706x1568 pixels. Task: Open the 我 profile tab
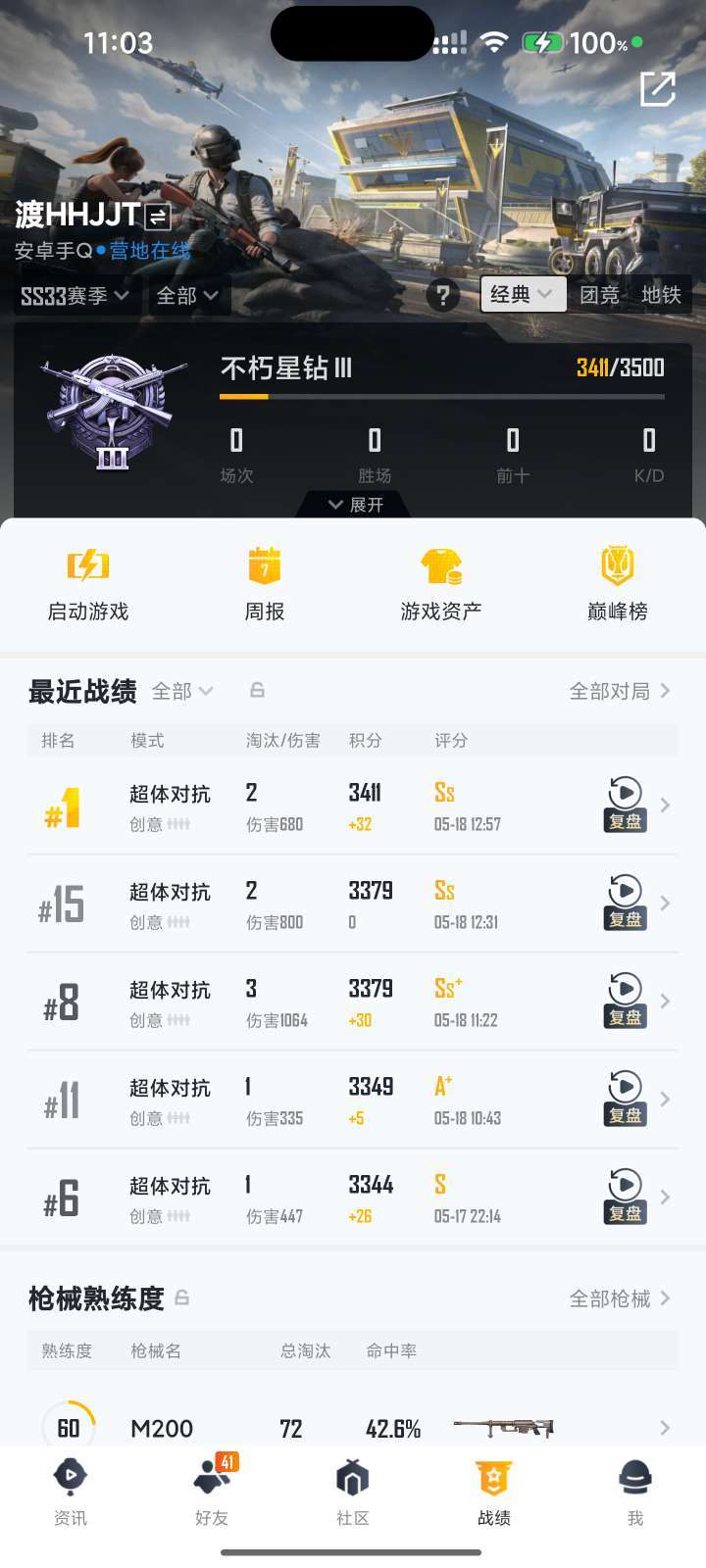pyautogui.click(x=635, y=1490)
